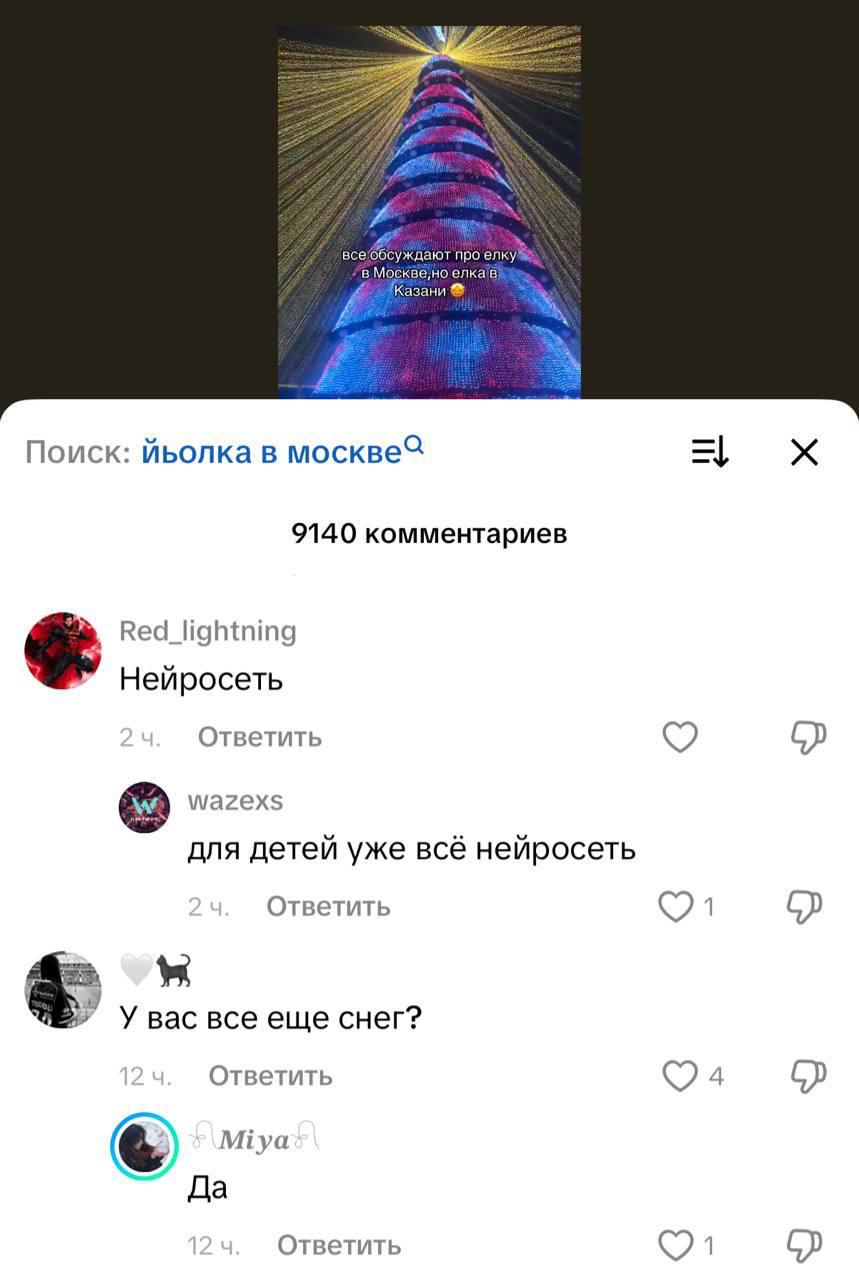View Miya's profile picture
The image size is (859, 1280).
(x=145, y=1146)
